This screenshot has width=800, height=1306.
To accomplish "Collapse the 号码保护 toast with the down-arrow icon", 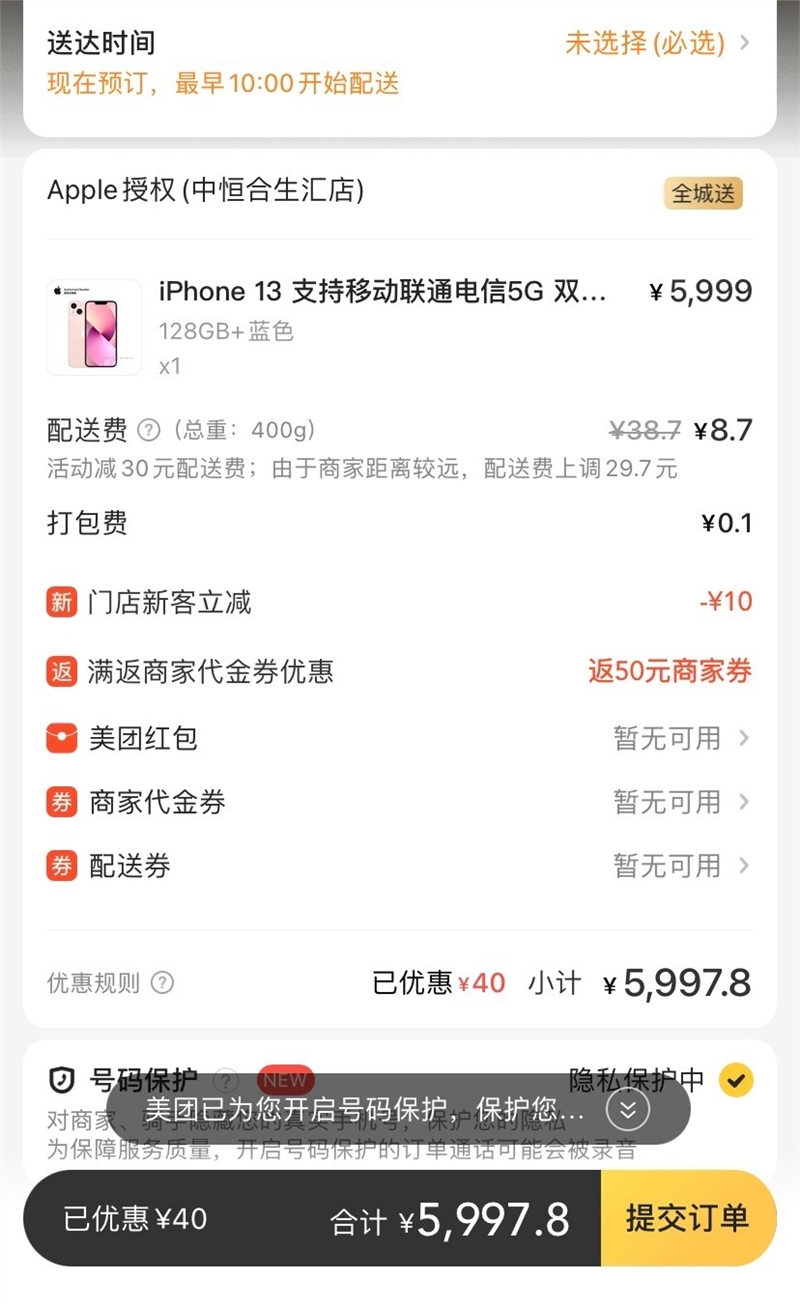I will click(x=628, y=1109).
